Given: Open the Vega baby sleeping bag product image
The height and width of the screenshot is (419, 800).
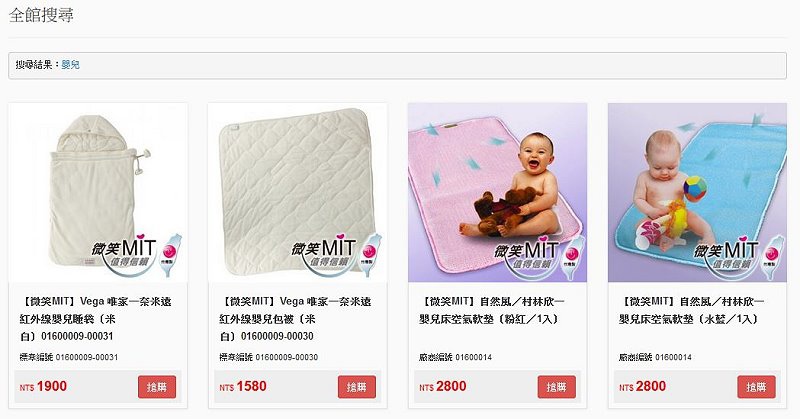Looking at the screenshot, I should pyautogui.click(x=98, y=193).
